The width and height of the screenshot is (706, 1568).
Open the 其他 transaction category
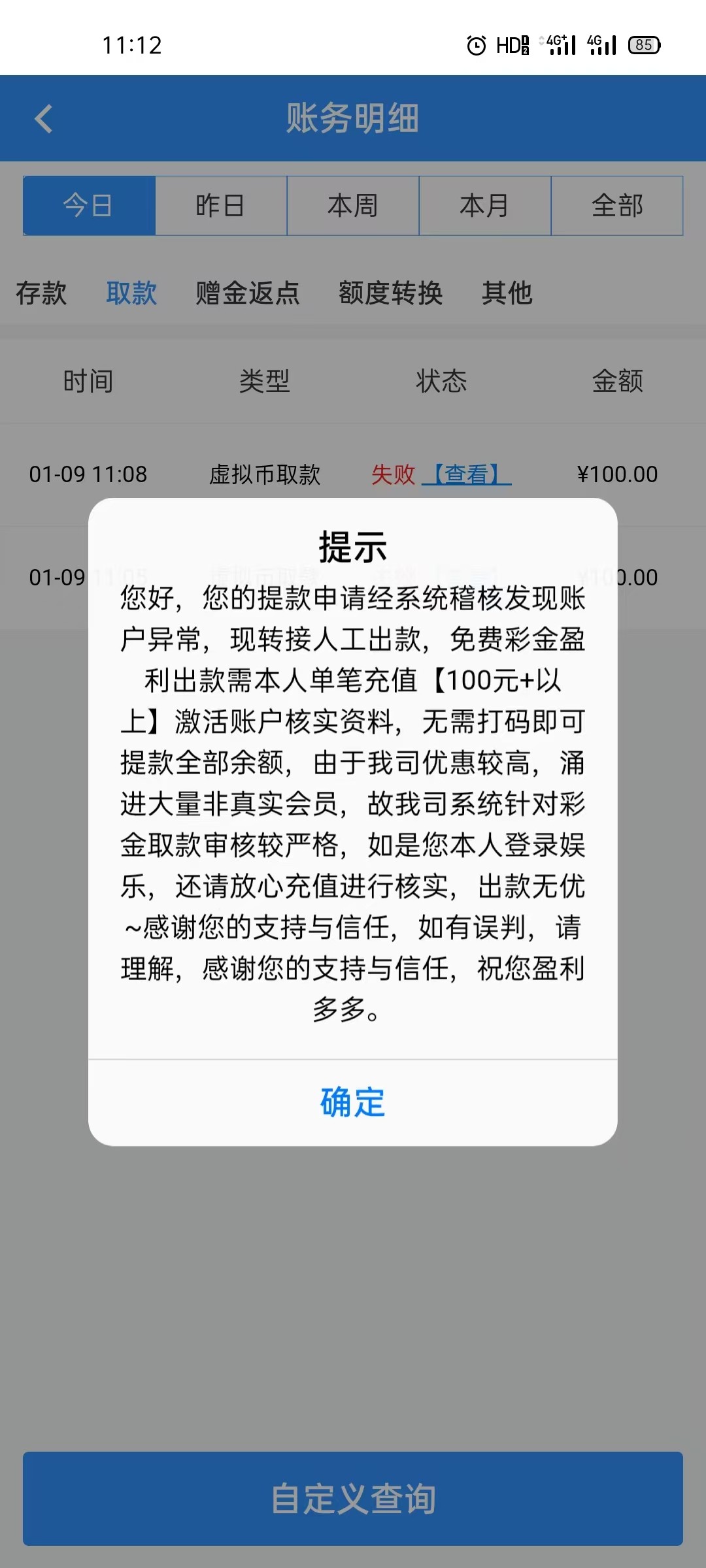pyautogui.click(x=507, y=295)
